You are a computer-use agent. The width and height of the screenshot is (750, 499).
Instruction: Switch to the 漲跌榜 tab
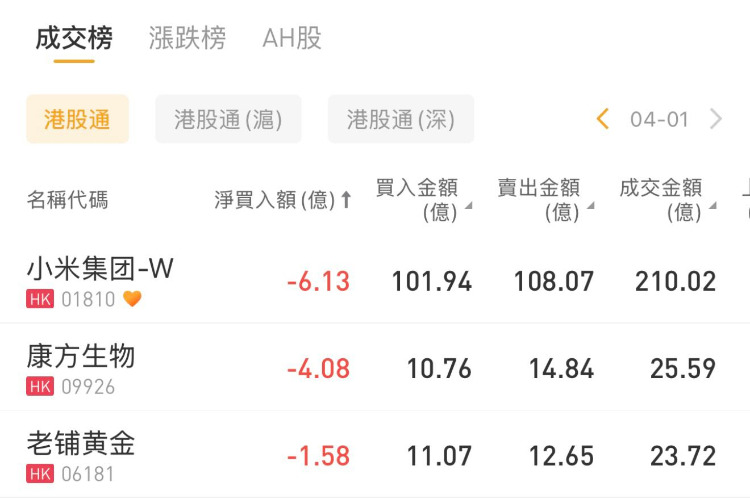tap(187, 39)
